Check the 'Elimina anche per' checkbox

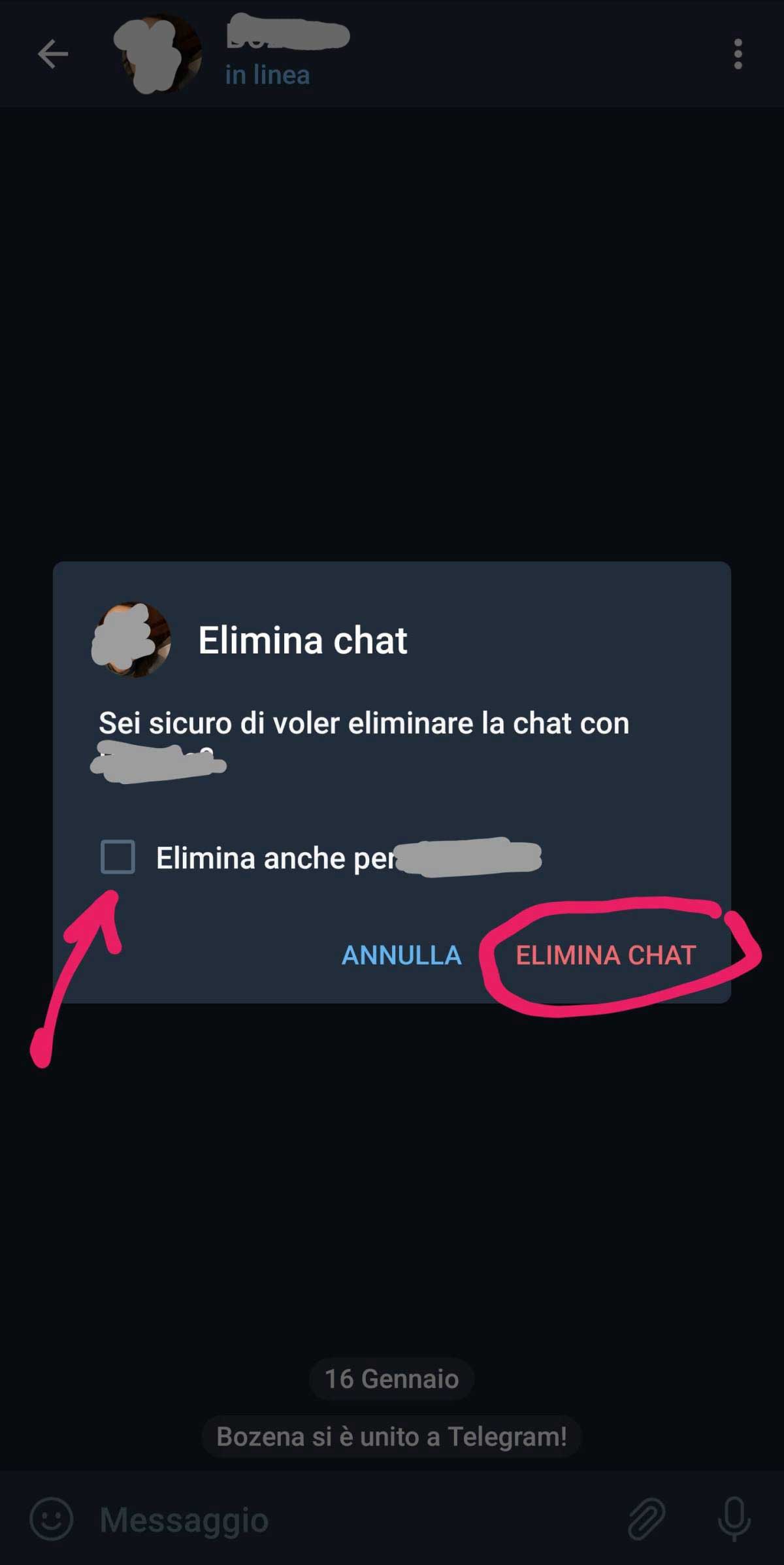point(118,857)
